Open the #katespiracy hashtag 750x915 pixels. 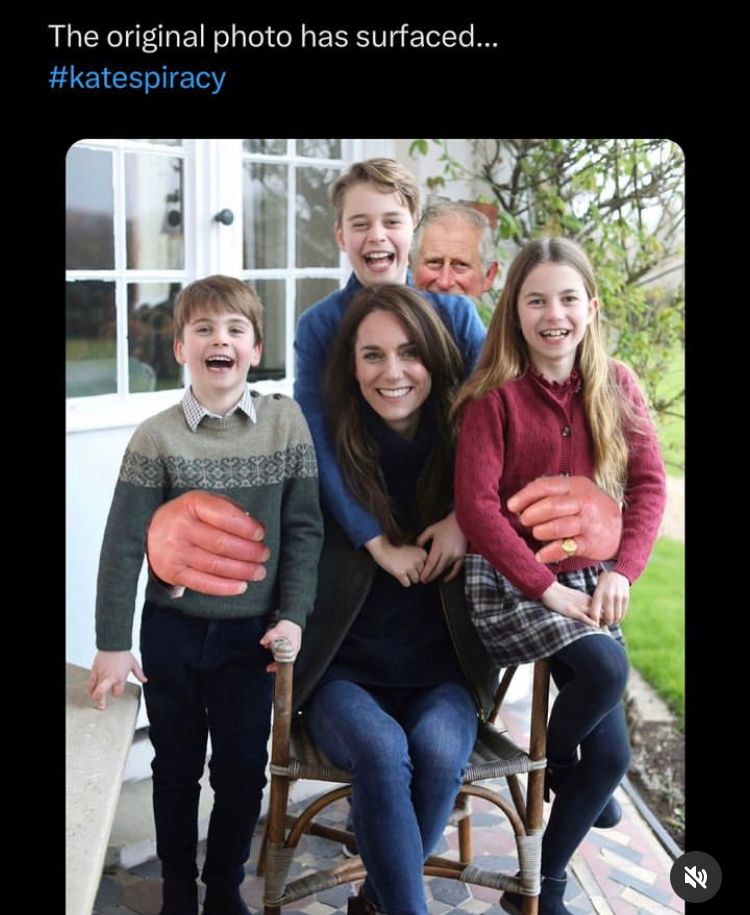click(x=137, y=79)
